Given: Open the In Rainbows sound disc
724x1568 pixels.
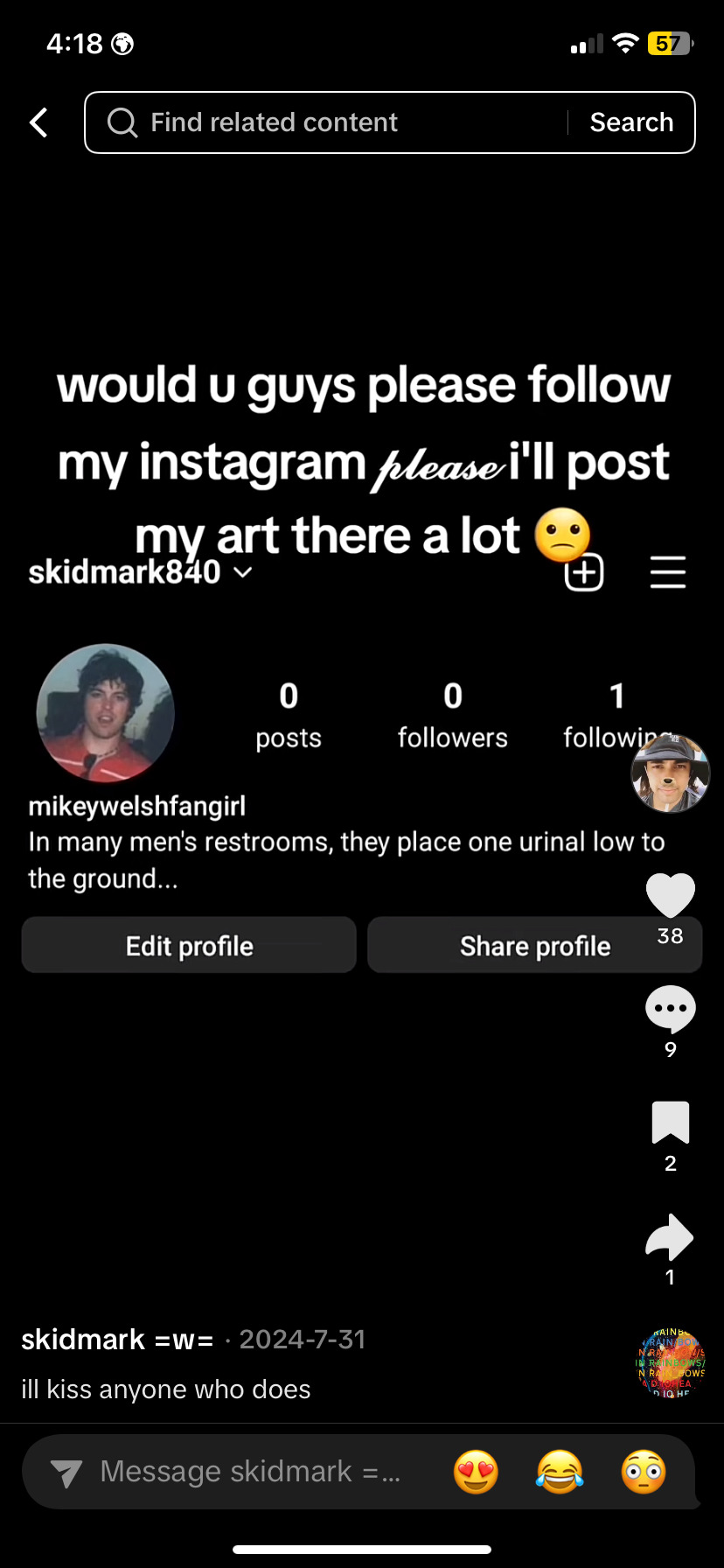Looking at the screenshot, I should 671,1362.
